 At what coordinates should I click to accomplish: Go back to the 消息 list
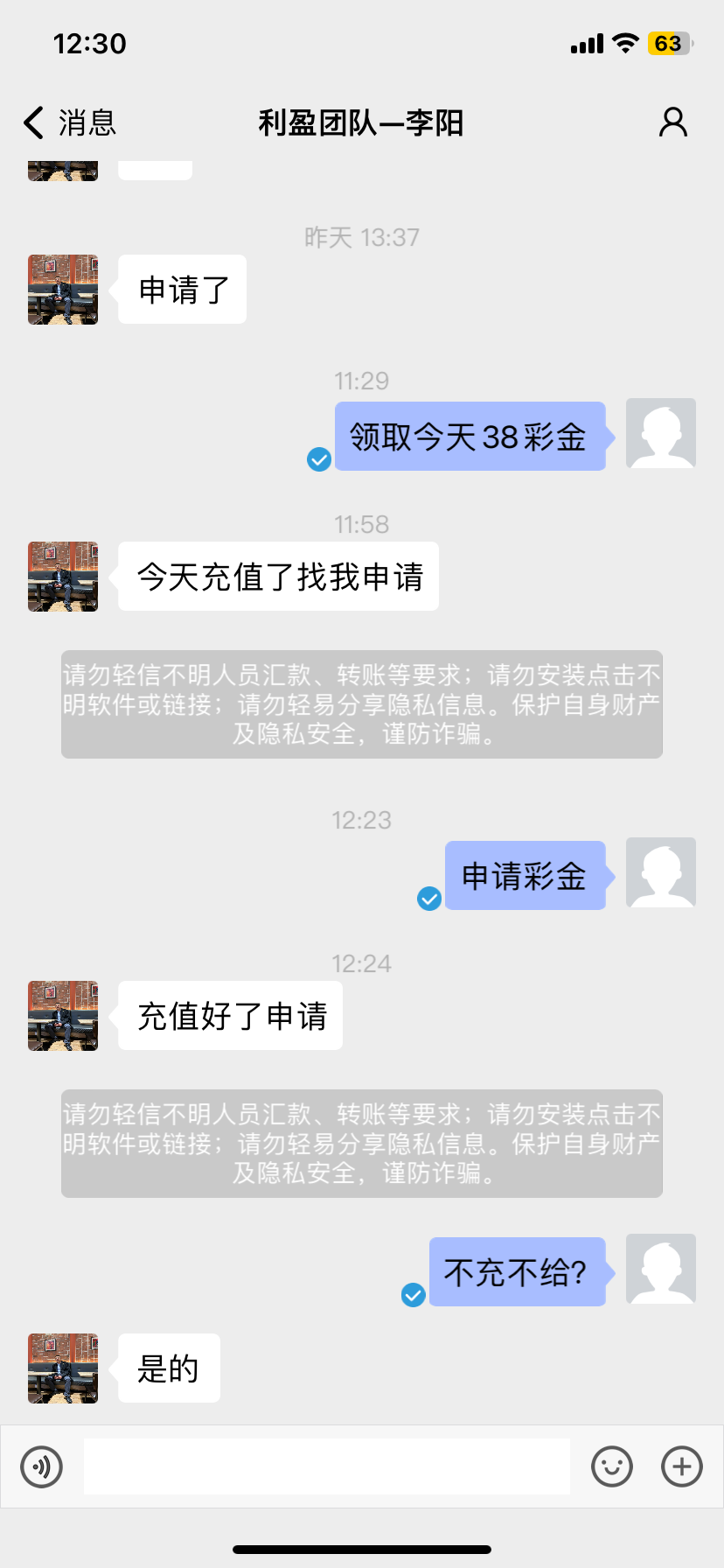click(68, 123)
